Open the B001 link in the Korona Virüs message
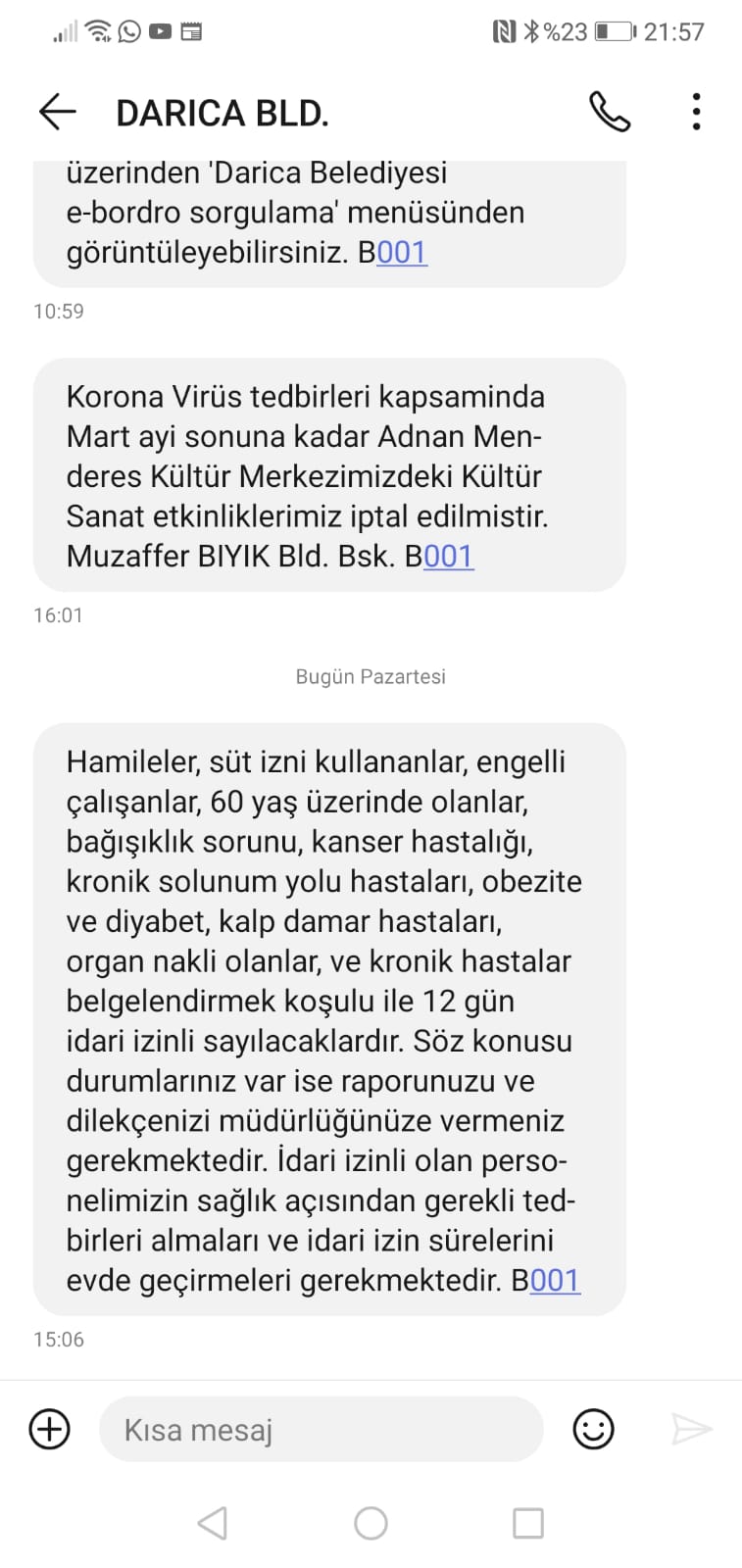This screenshot has width=742, height=1568. click(447, 556)
